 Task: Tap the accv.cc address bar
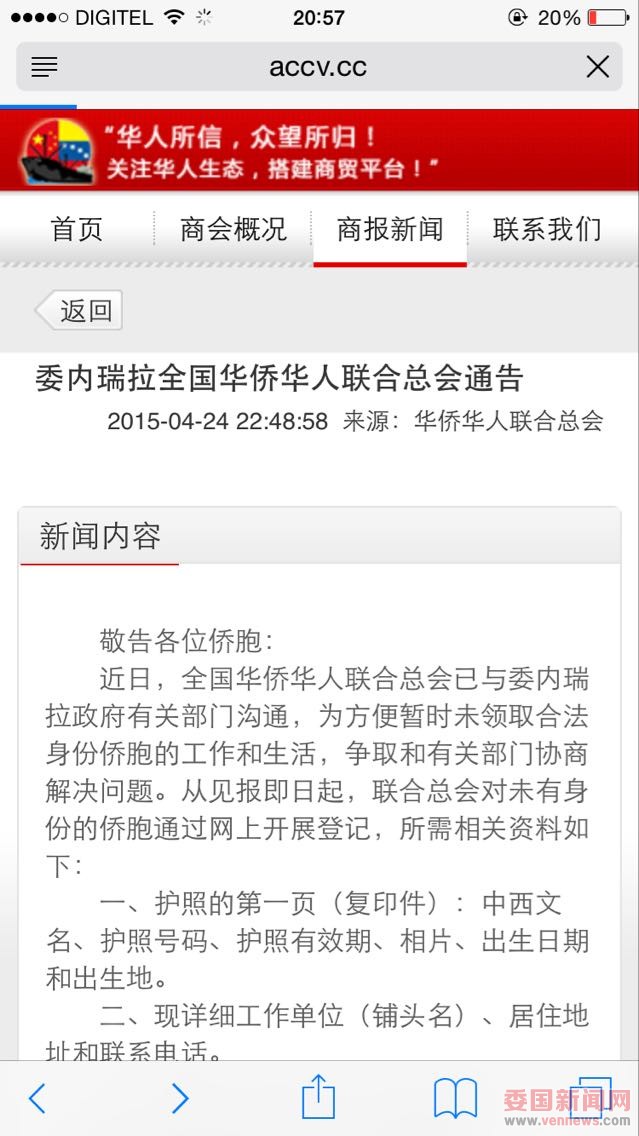(318, 67)
